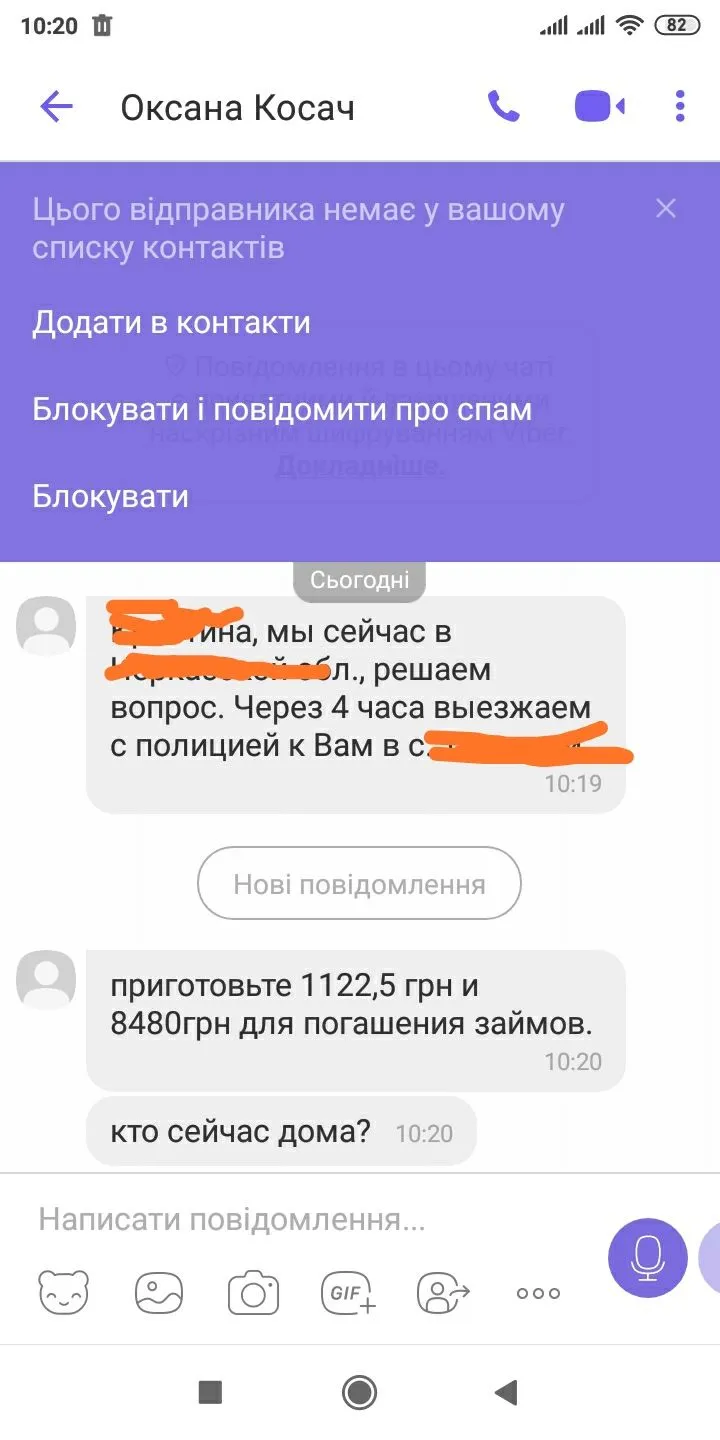The image size is (720, 1440).
Task: Tap the microphone voice message button
Action: [x=648, y=1258]
